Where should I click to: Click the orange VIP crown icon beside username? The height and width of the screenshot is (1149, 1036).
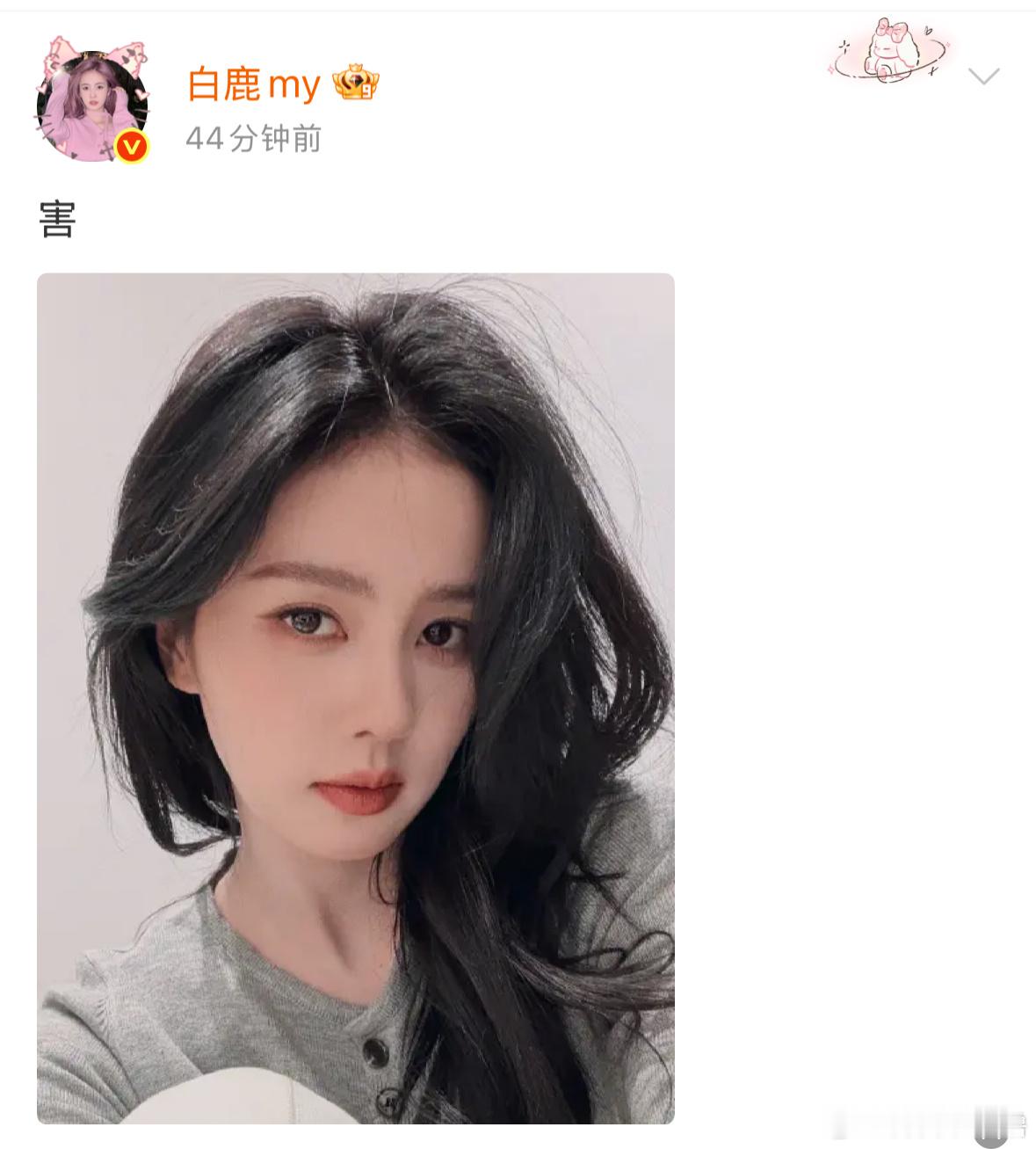pos(355,84)
